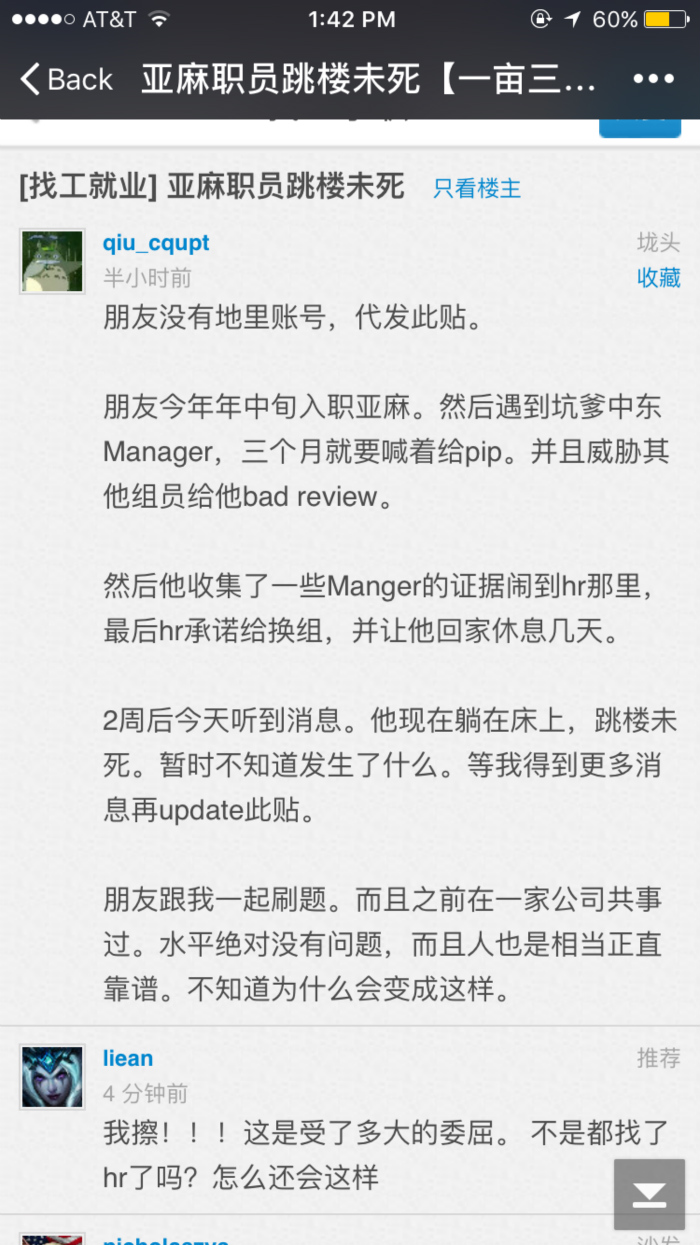Tap liean's avatar image

pos(52,1077)
